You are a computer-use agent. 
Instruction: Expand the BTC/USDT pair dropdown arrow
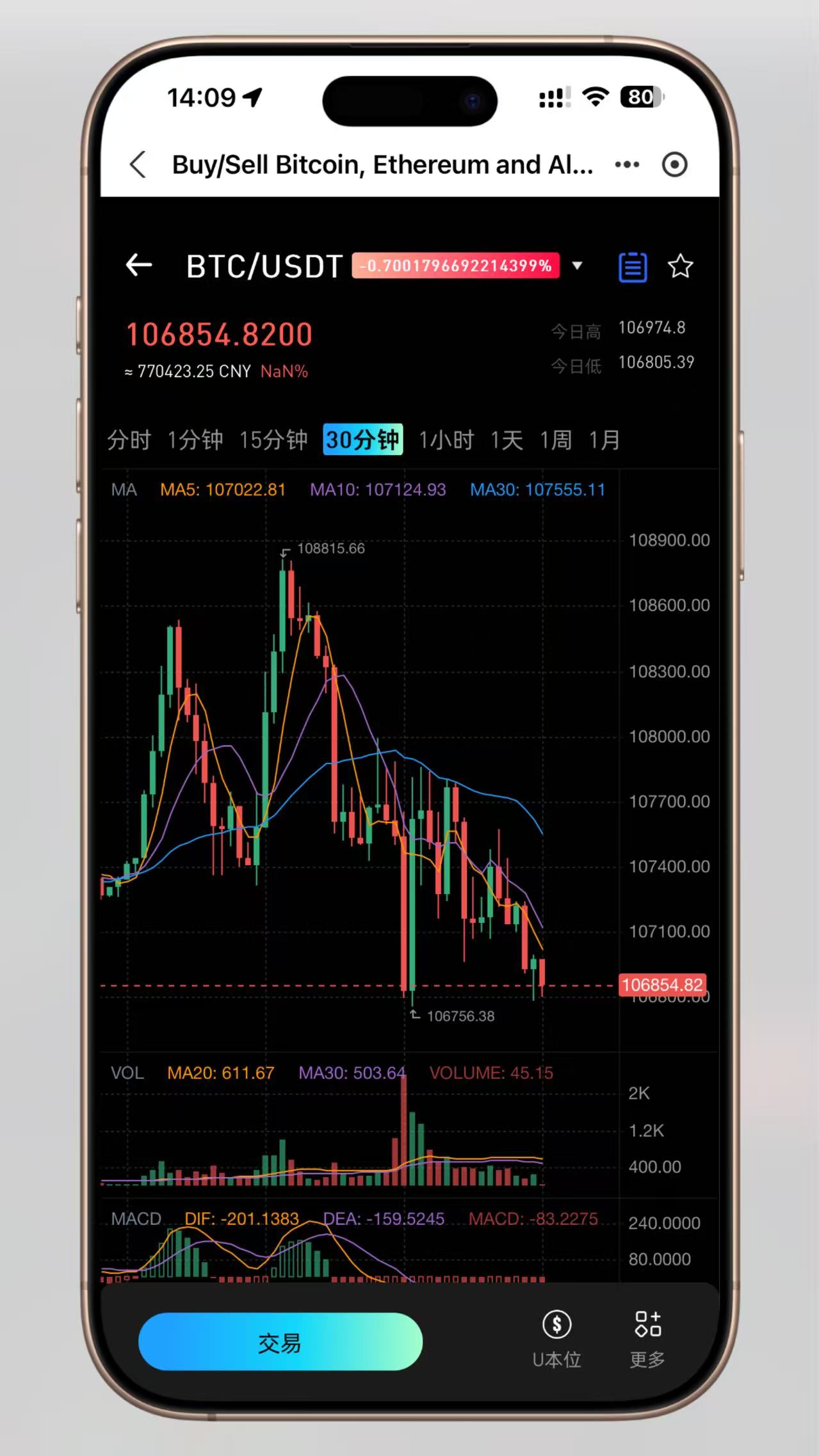point(578,266)
